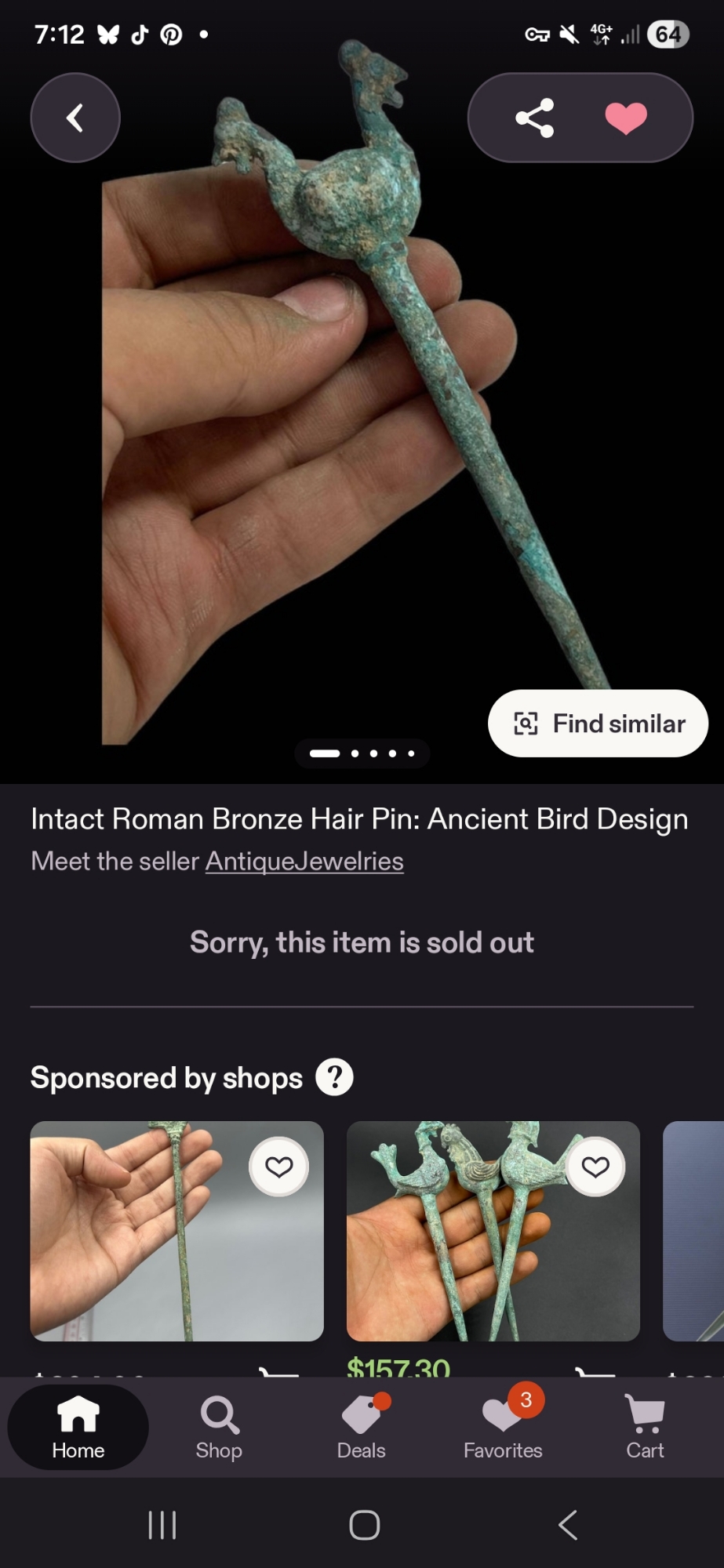Open recent apps from the system bar
724x1568 pixels.
point(162,1525)
